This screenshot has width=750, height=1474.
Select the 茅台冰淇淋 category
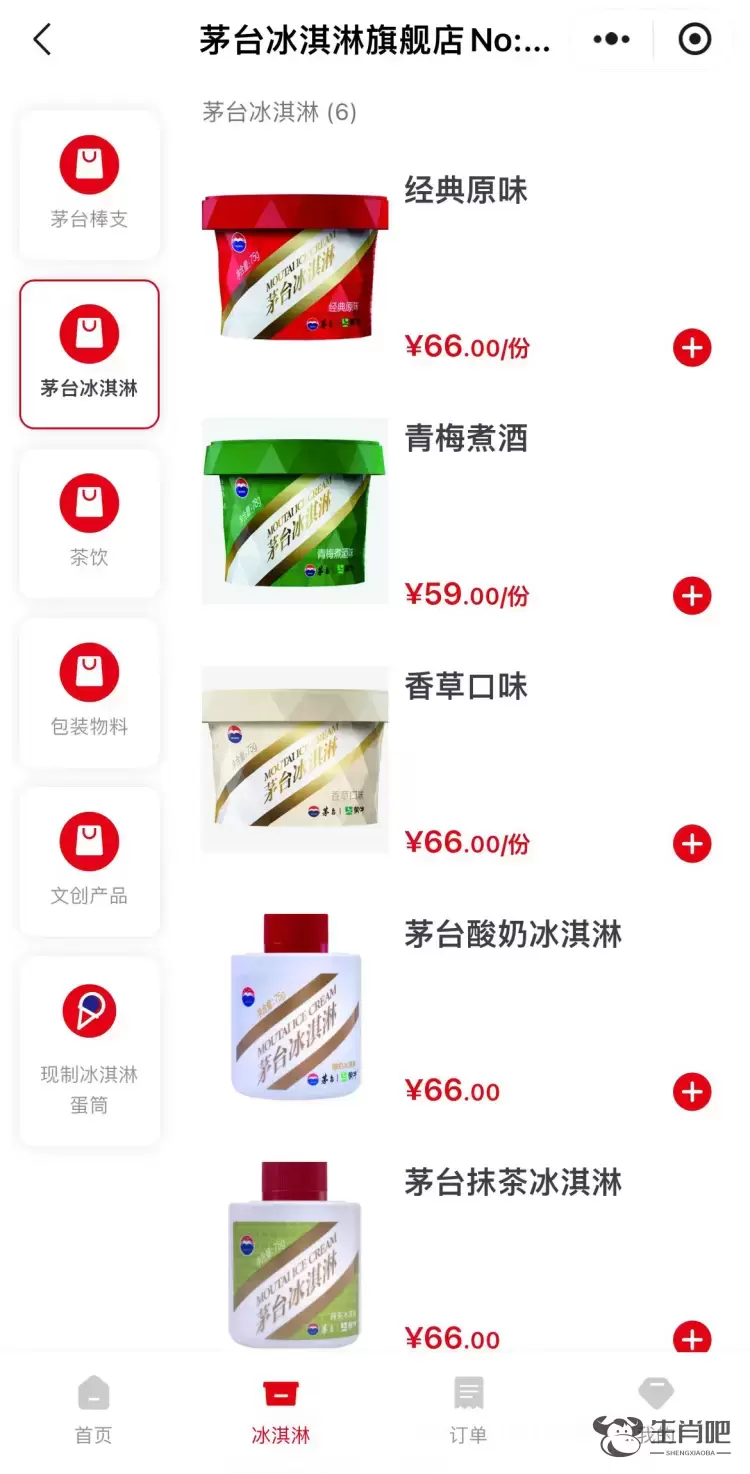[x=89, y=355]
